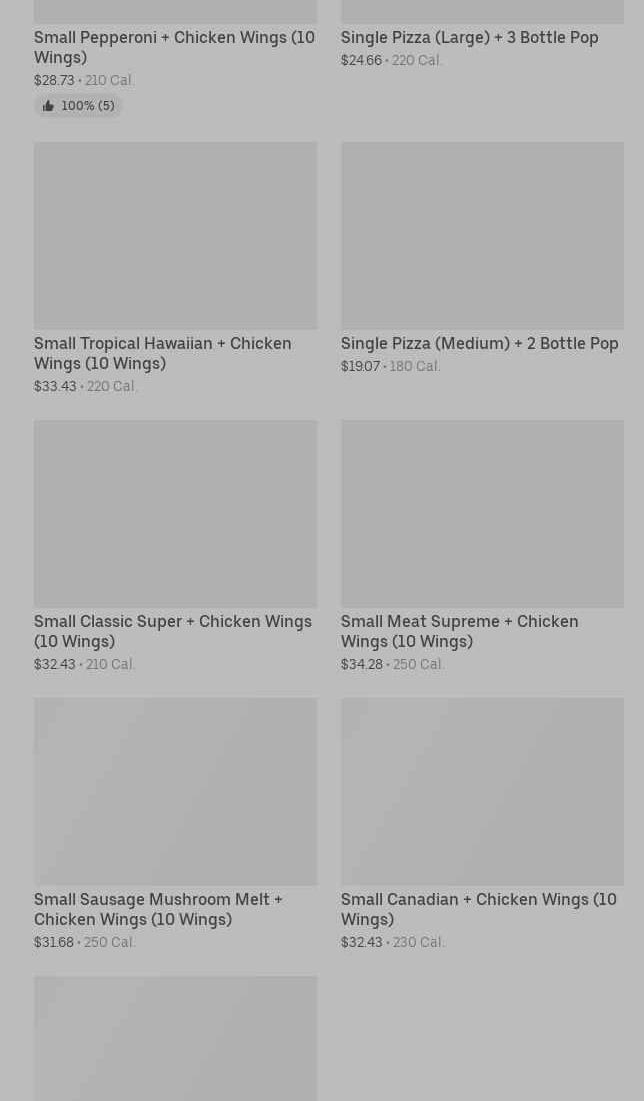View Small Classic Super + Chicken Wings
The height and width of the screenshot is (1101, 644).
click(175, 631)
